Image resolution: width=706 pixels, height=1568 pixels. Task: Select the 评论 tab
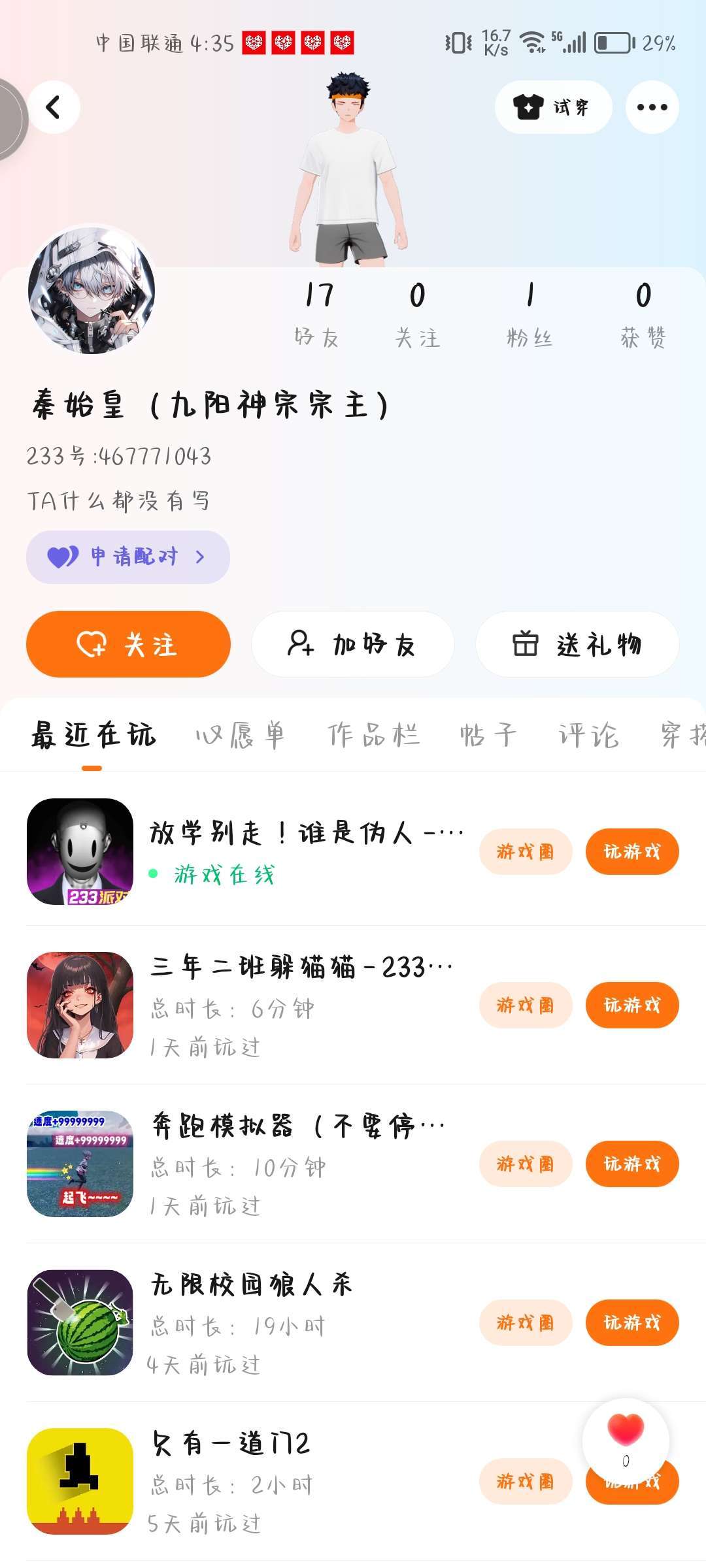pos(588,735)
